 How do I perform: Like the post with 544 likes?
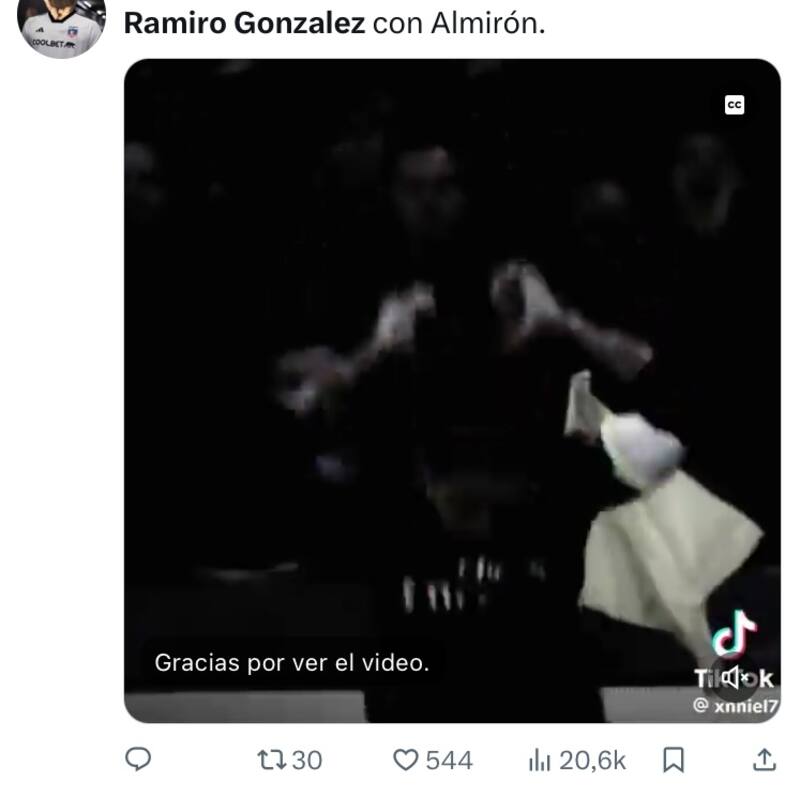(x=432, y=760)
